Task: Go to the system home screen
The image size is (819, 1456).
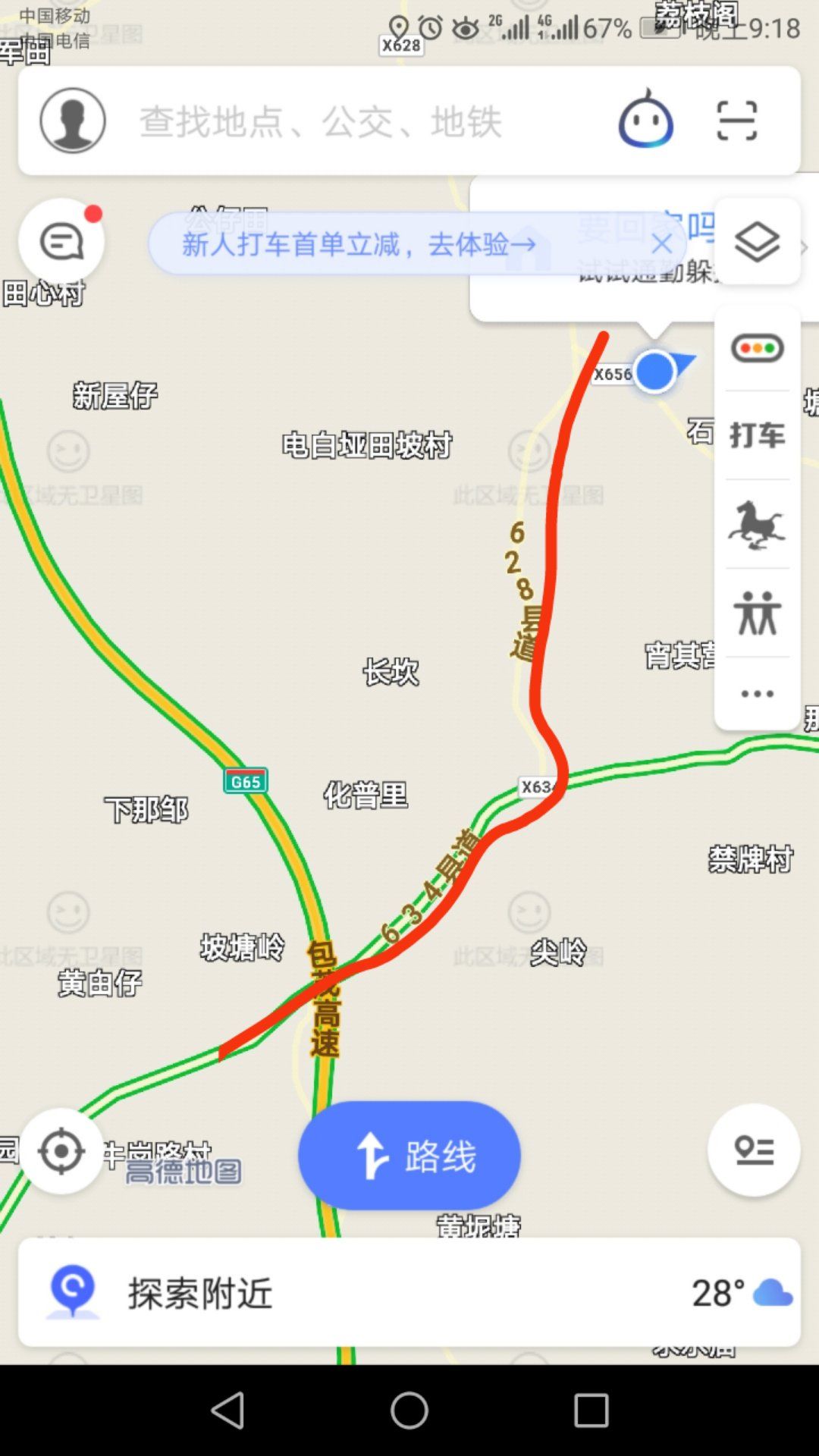Action: 409,1410
